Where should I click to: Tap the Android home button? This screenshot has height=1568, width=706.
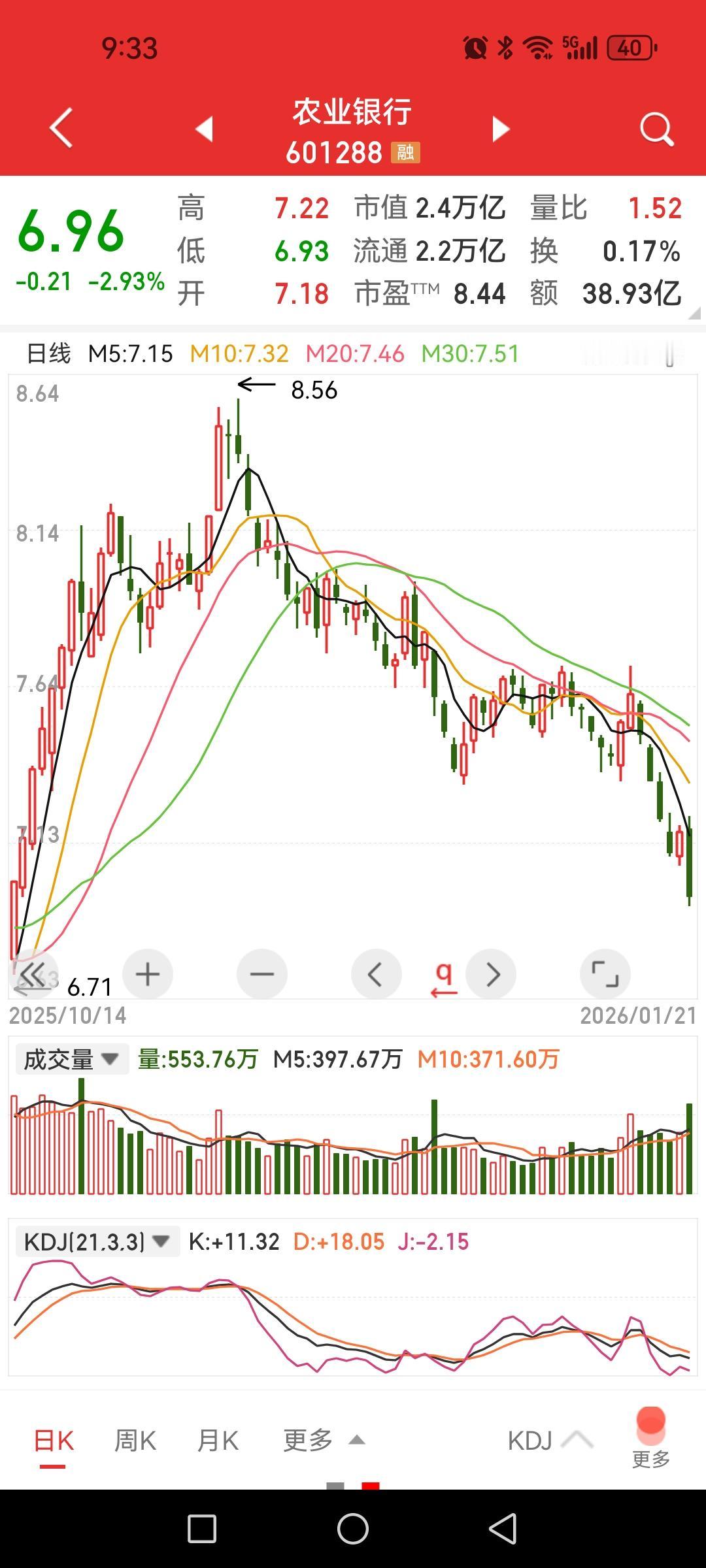click(353, 1527)
